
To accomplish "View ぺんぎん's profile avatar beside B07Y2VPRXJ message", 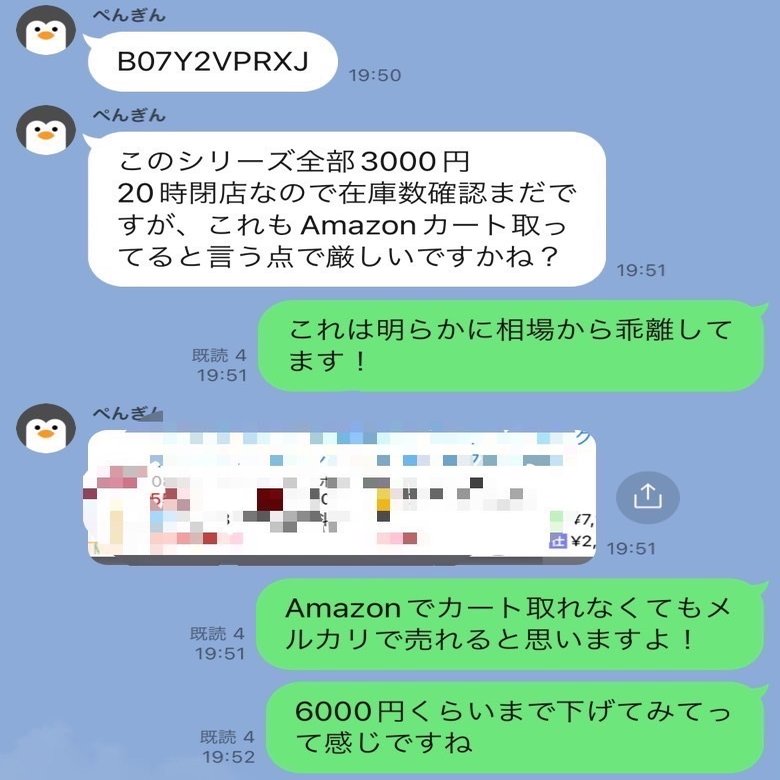I will pos(46,31).
